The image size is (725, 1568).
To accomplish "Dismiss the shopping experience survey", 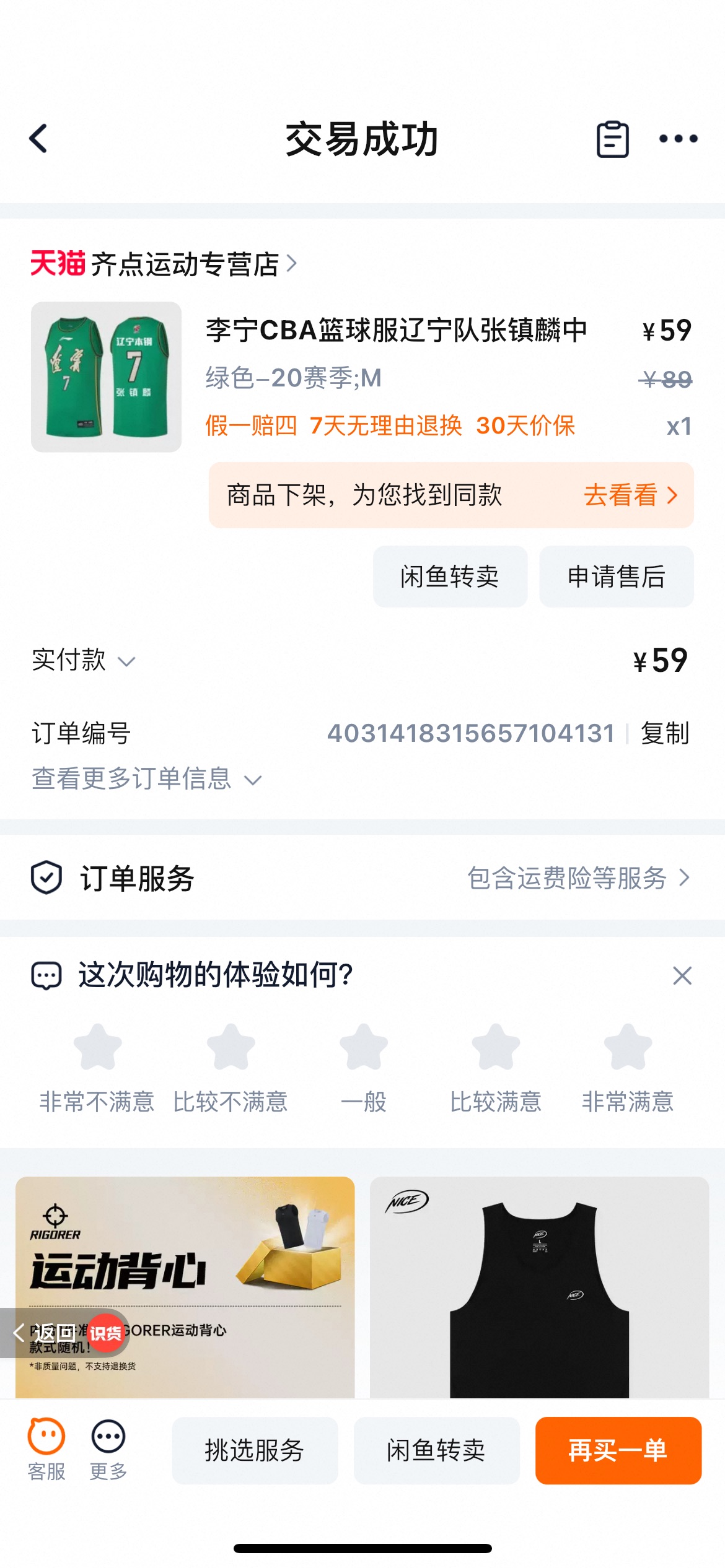I will click(x=682, y=975).
